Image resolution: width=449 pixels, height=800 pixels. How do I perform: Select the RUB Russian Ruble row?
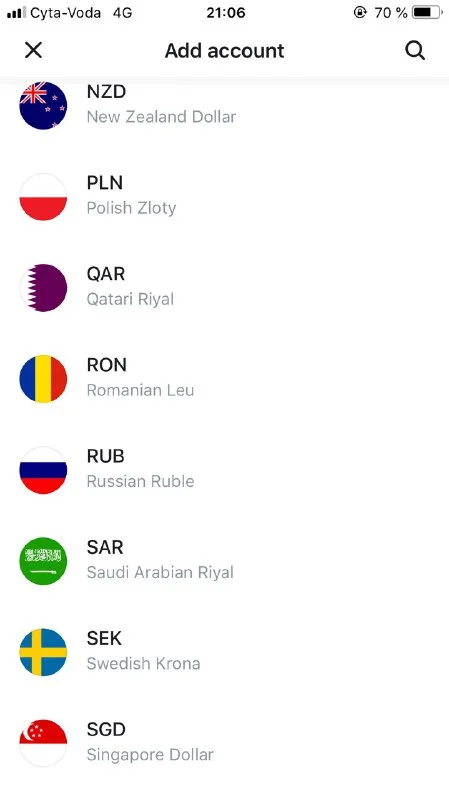point(224,470)
